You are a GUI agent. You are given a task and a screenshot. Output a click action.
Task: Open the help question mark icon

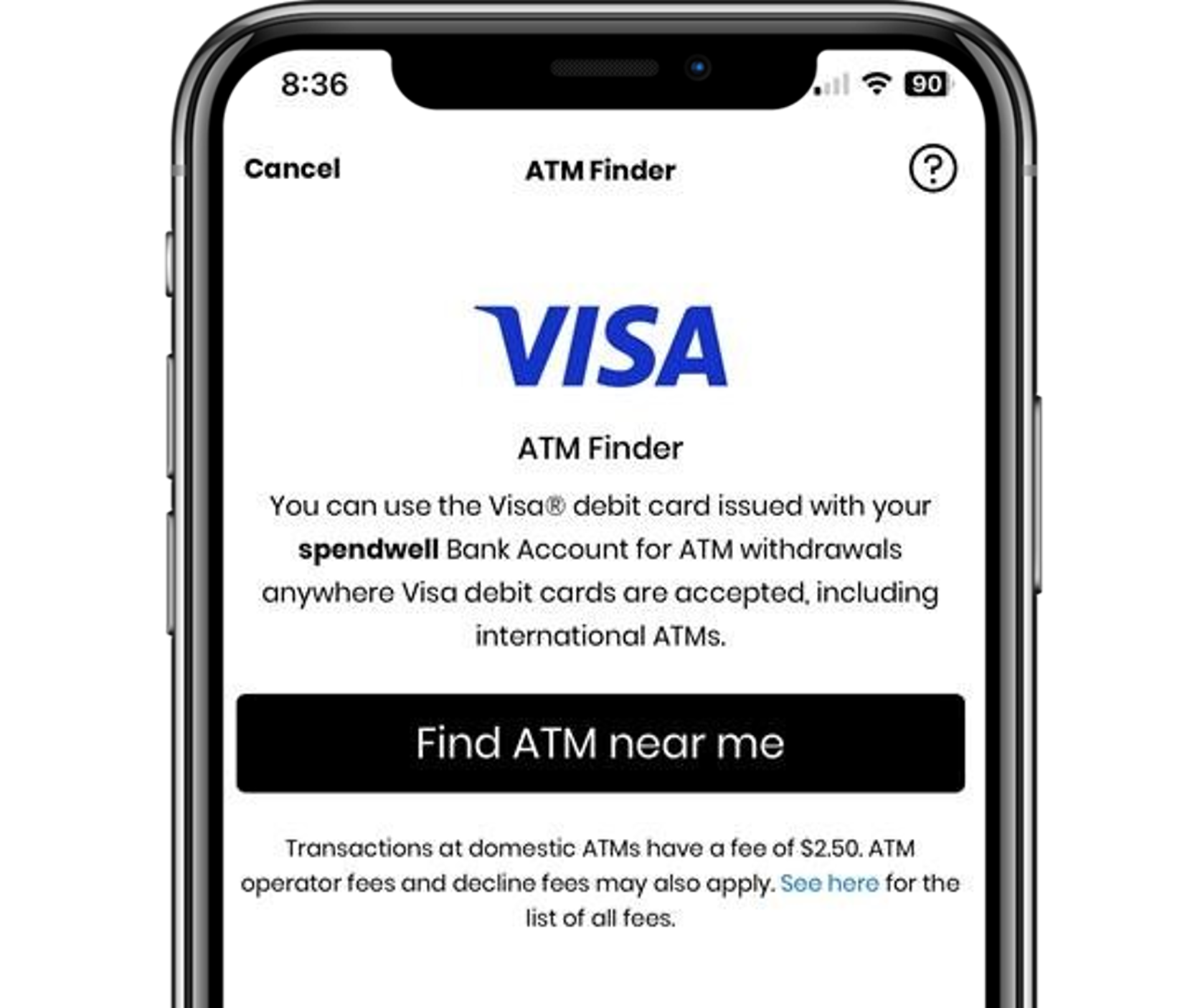tap(932, 169)
